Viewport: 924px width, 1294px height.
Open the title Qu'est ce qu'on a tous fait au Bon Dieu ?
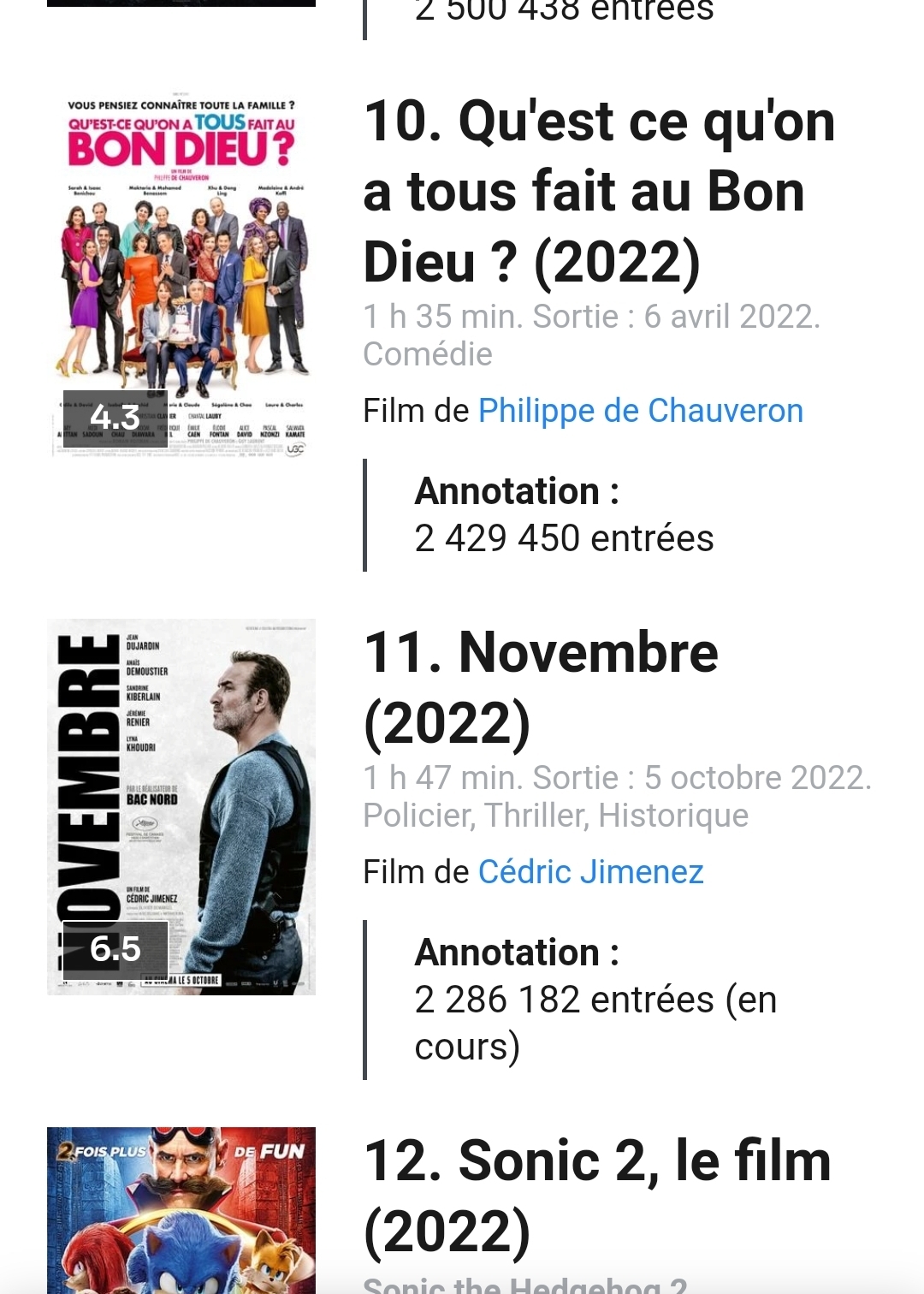(x=599, y=192)
